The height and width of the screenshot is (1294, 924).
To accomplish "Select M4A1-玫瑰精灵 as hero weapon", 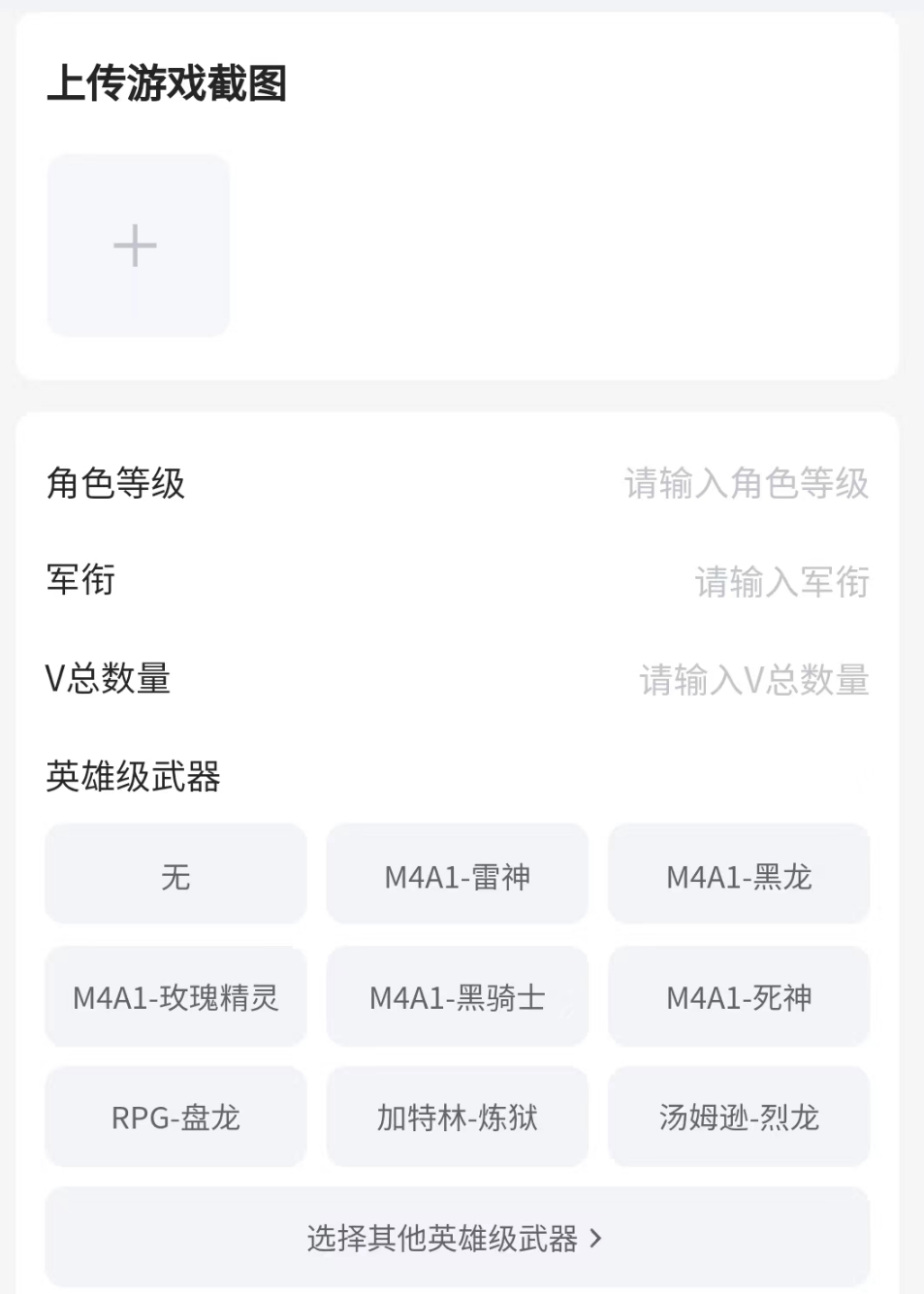I will [x=175, y=996].
